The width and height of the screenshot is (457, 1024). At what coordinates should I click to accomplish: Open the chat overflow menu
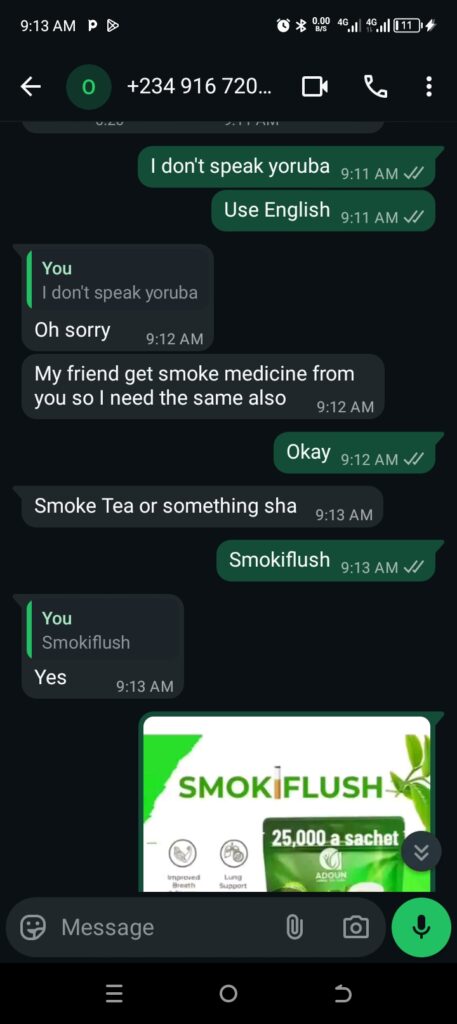point(428,86)
